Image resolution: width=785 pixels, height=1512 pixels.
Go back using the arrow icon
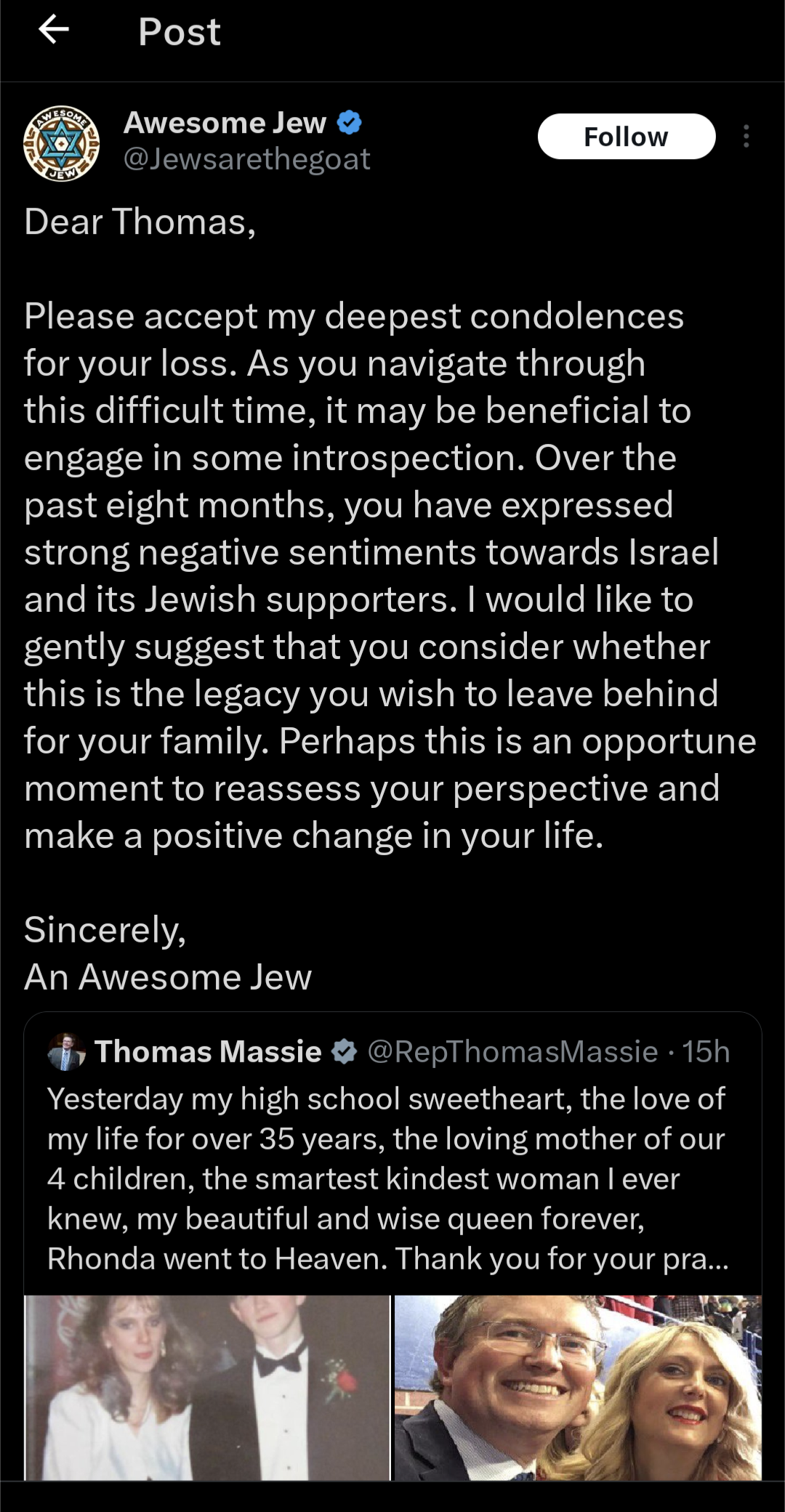point(54,31)
